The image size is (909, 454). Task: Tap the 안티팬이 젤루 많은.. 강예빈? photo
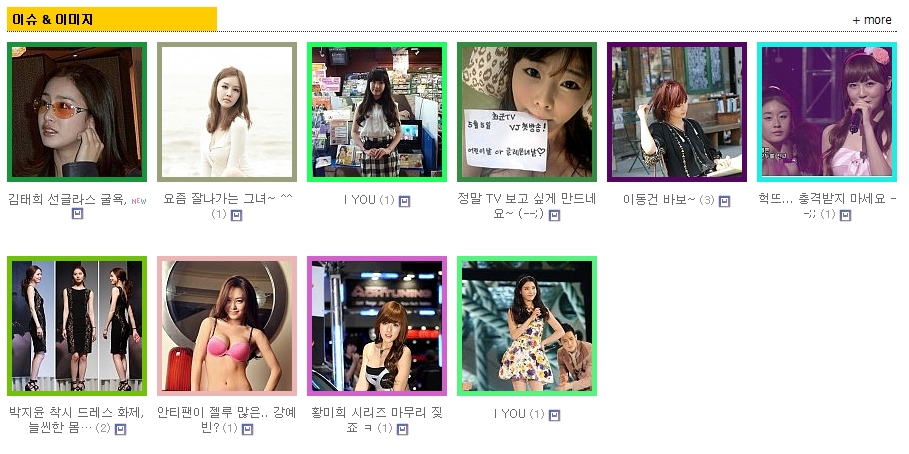tap(227, 326)
